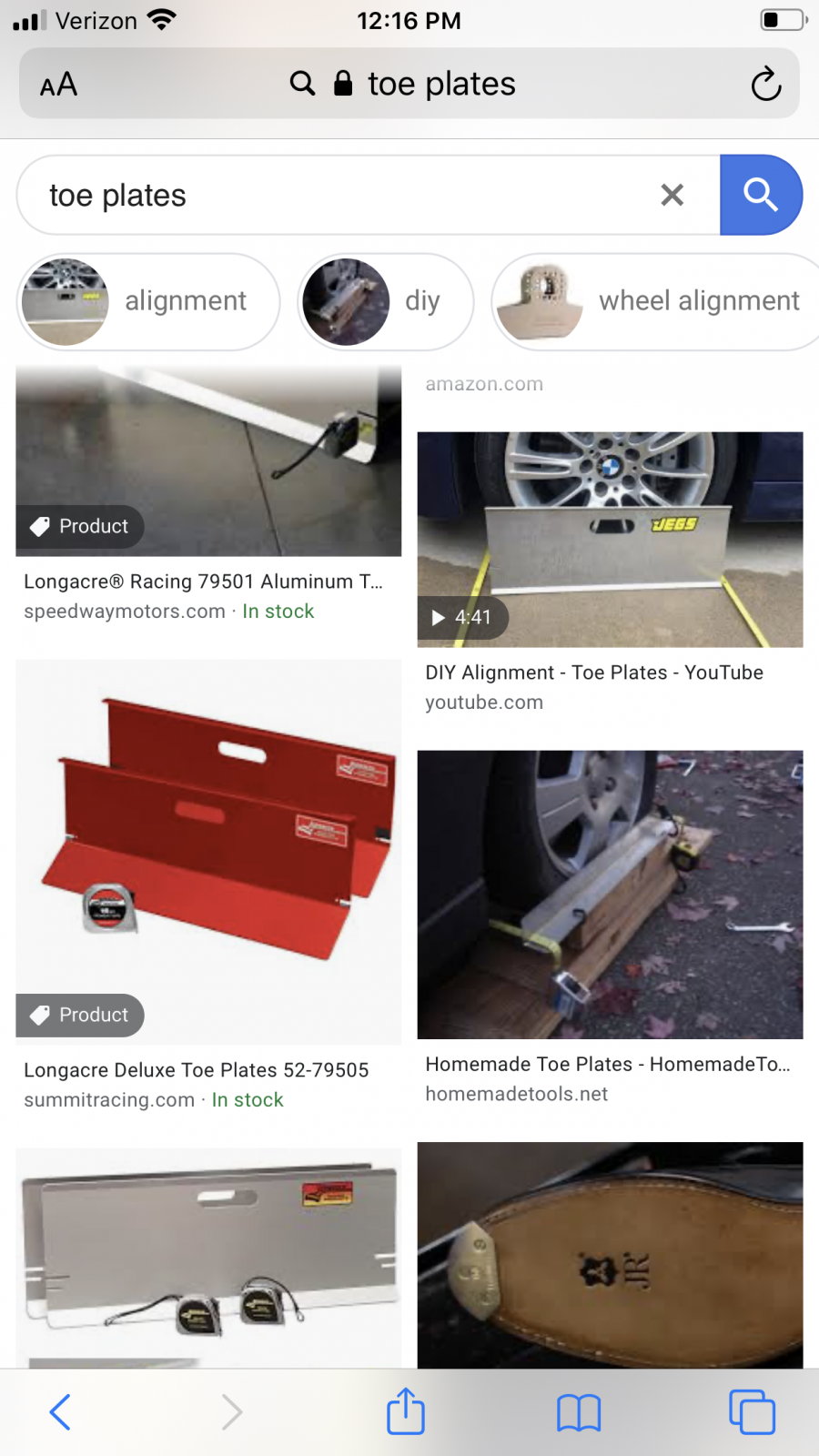The image size is (819, 1456).
Task: Open the reader view AA menu
Action: 58,85
